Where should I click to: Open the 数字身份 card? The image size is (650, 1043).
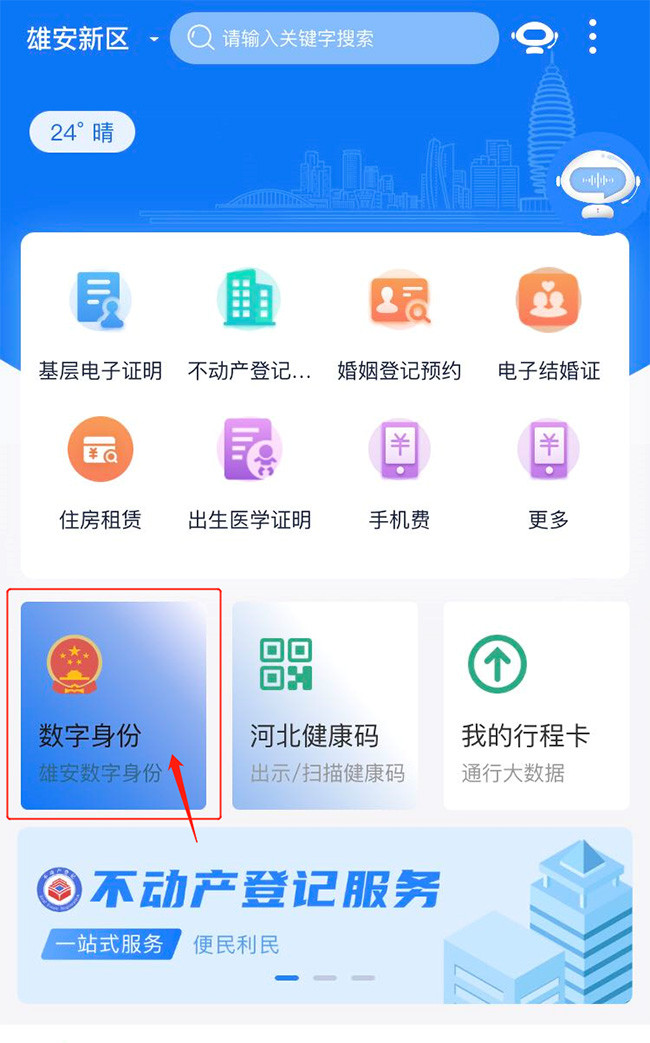click(x=113, y=705)
